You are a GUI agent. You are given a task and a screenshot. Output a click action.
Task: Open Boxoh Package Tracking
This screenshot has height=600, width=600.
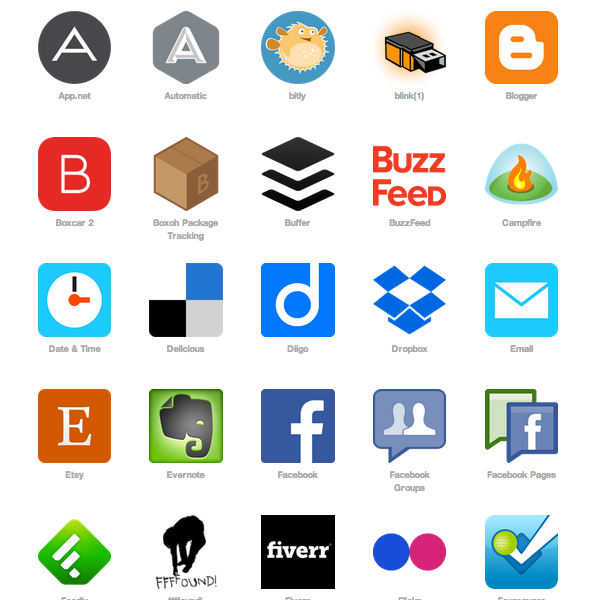[185, 174]
